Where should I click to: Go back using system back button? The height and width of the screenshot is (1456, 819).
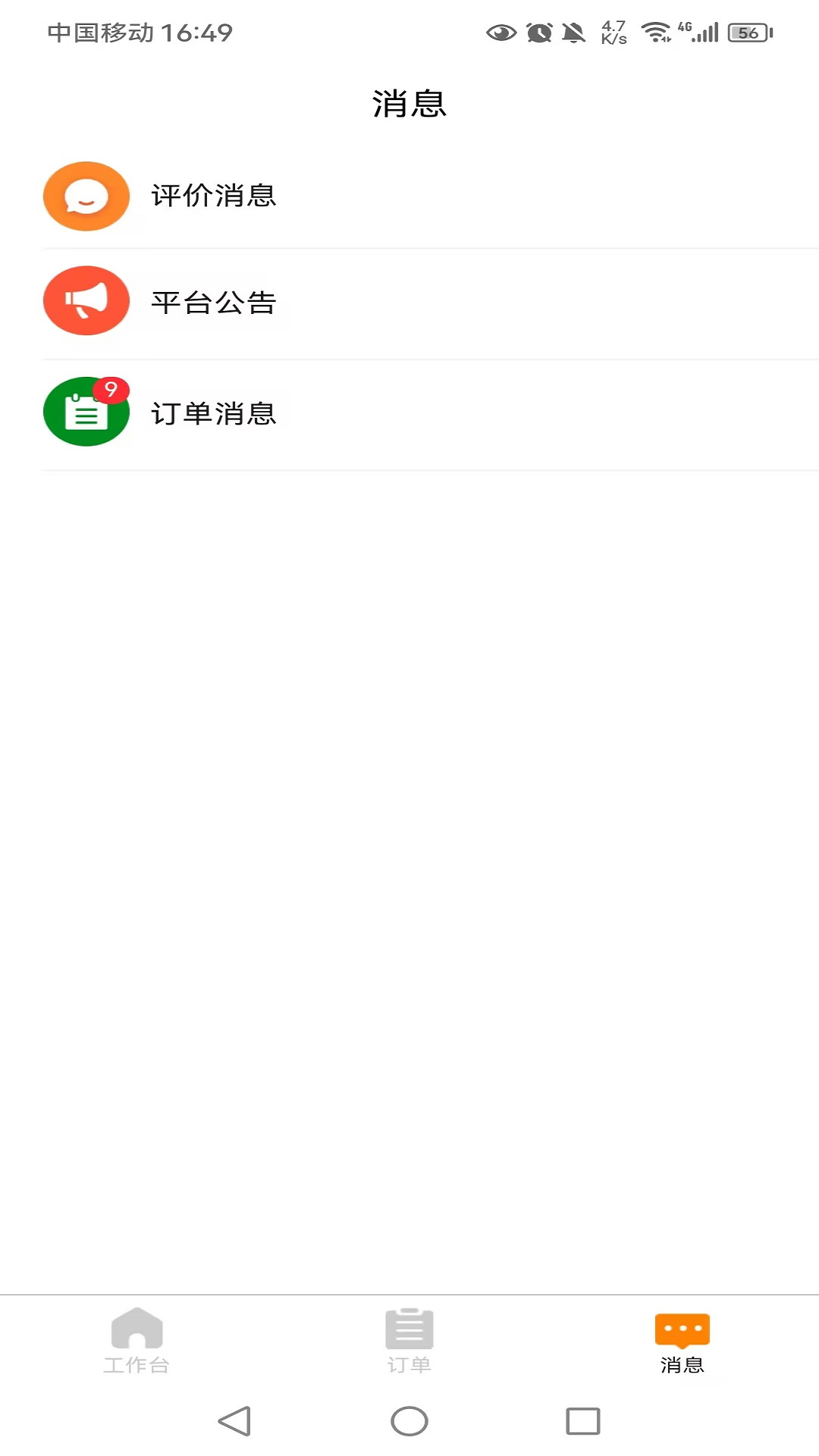click(234, 1421)
